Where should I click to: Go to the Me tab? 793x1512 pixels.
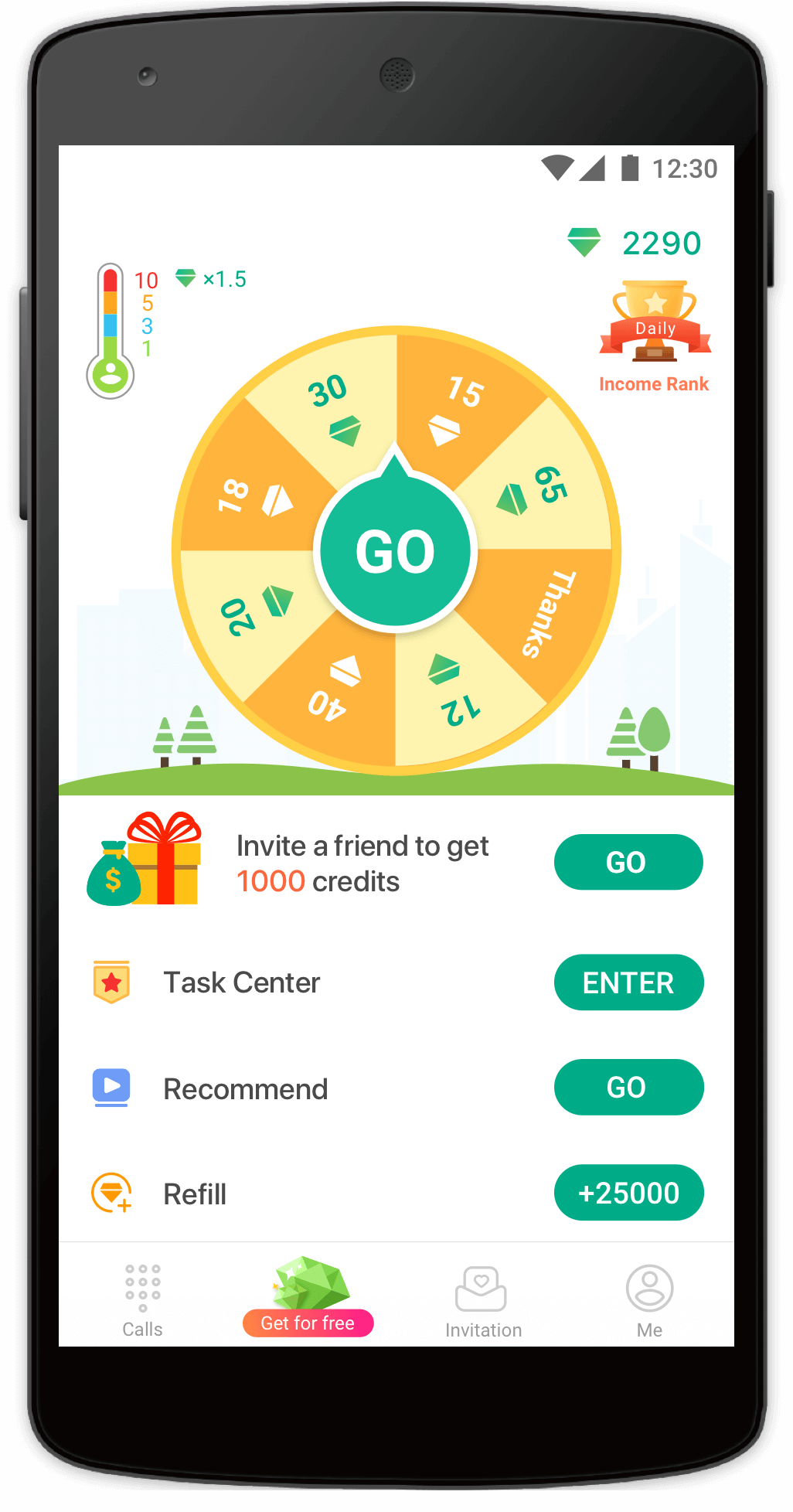[x=649, y=1301]
